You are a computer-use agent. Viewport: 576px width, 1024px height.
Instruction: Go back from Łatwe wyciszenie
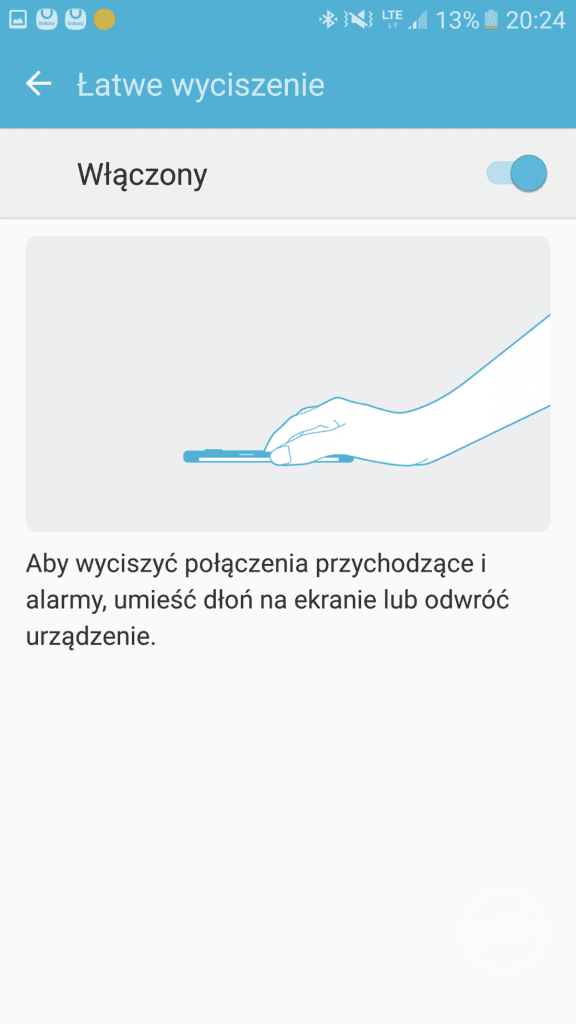coord(39,84)
